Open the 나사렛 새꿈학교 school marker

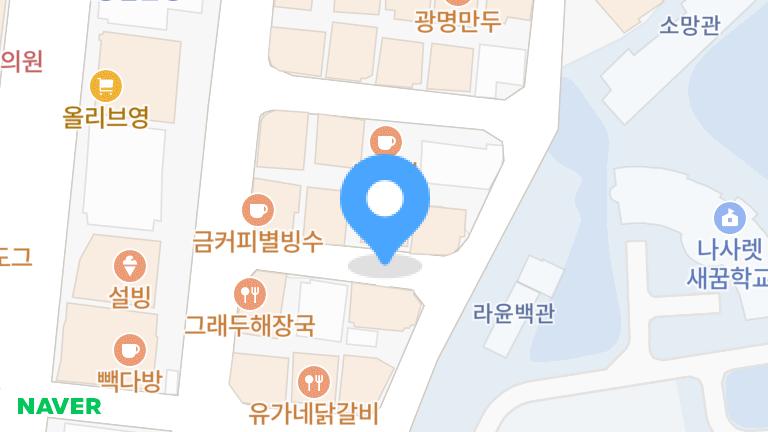coord(729,216)
